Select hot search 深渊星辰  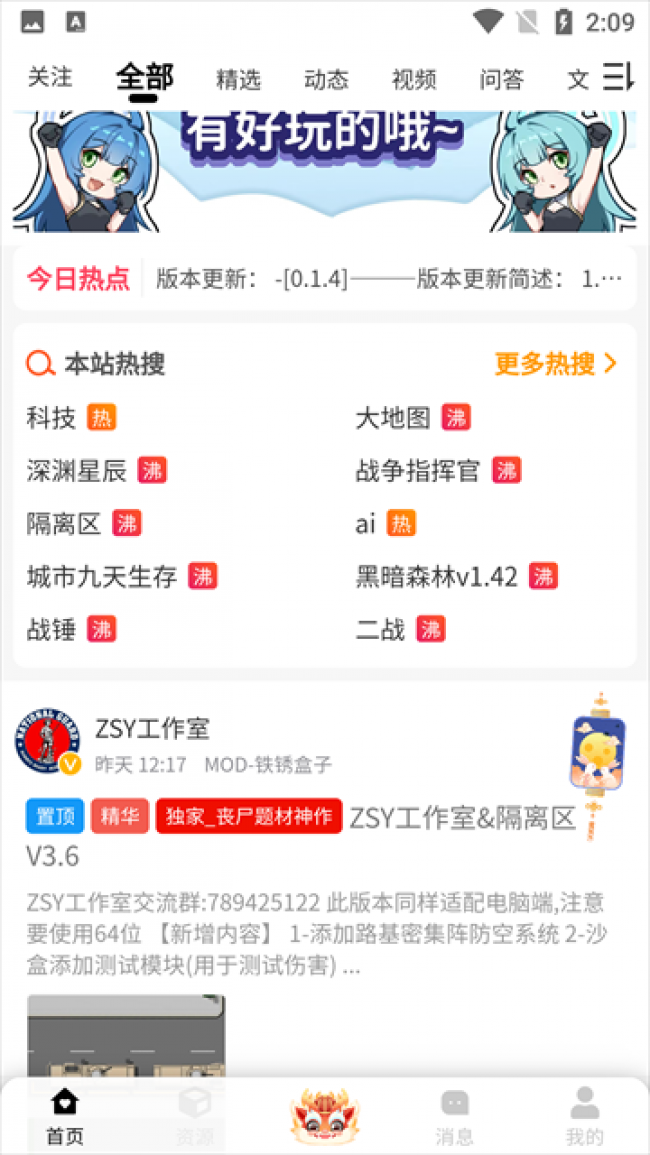[x=77, y=471]
